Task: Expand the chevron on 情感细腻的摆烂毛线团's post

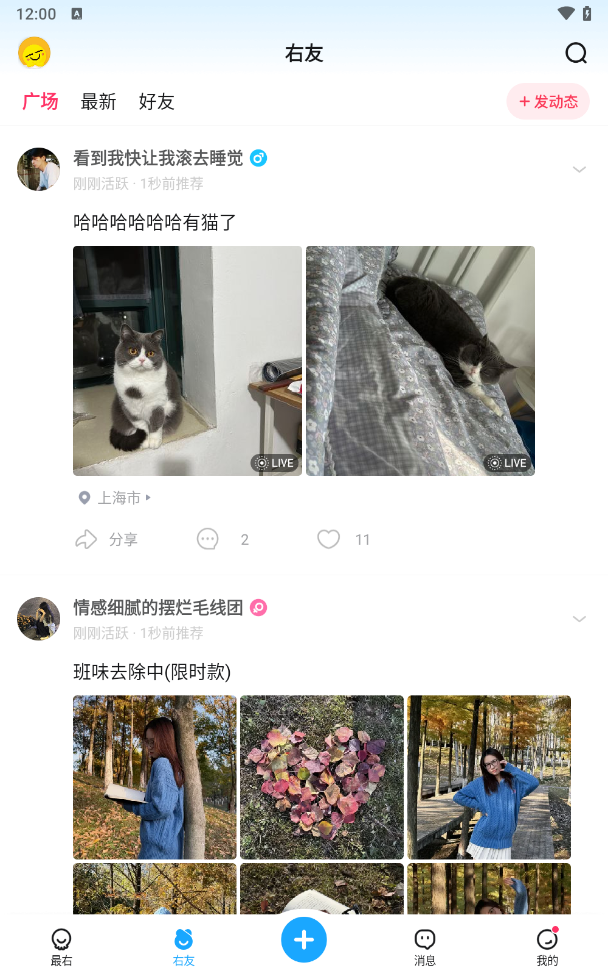Action: tap(579, 619)
